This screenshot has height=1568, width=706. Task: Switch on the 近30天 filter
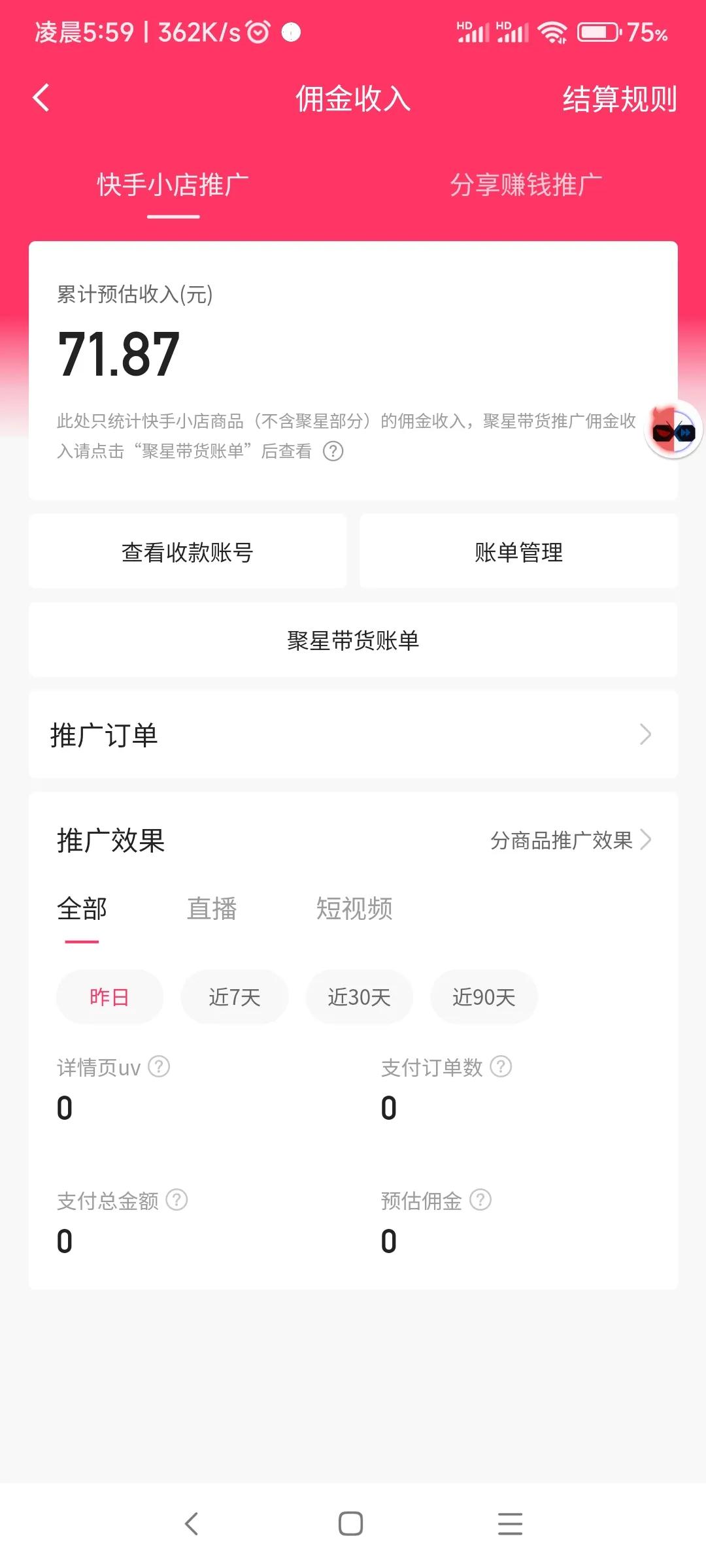[359, 996]
